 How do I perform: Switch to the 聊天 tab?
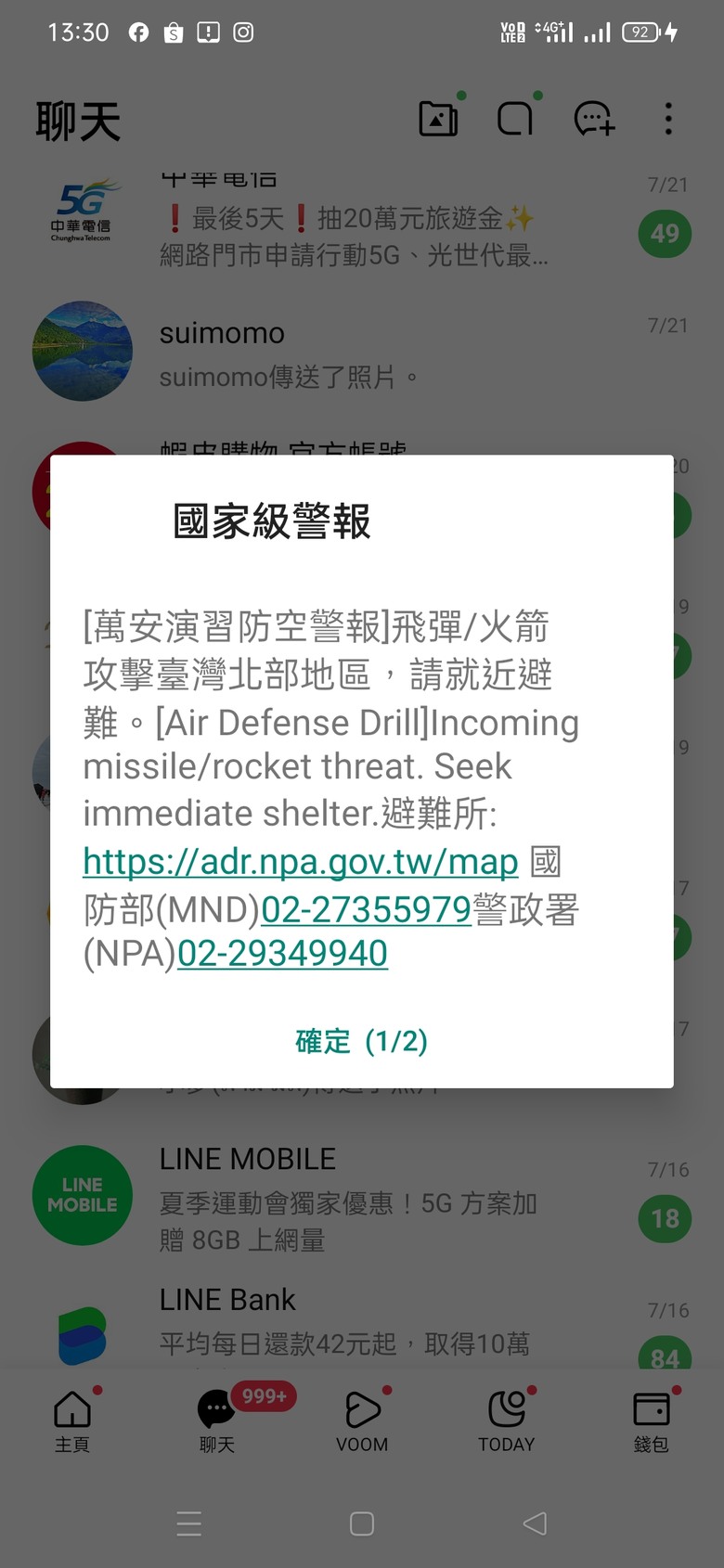(217, 1420)
